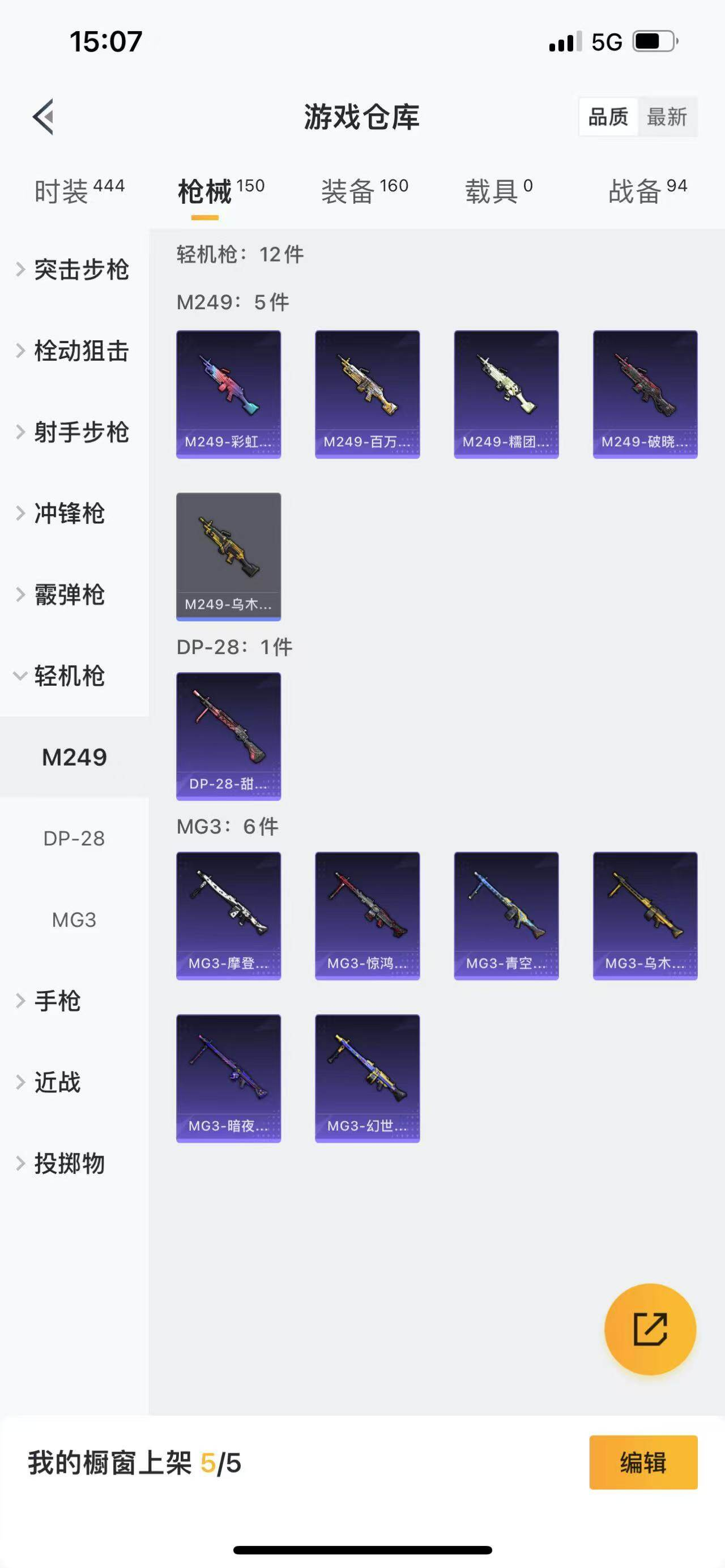Select MG3 in the side list
725x1568 pixels.
(74, 919)
